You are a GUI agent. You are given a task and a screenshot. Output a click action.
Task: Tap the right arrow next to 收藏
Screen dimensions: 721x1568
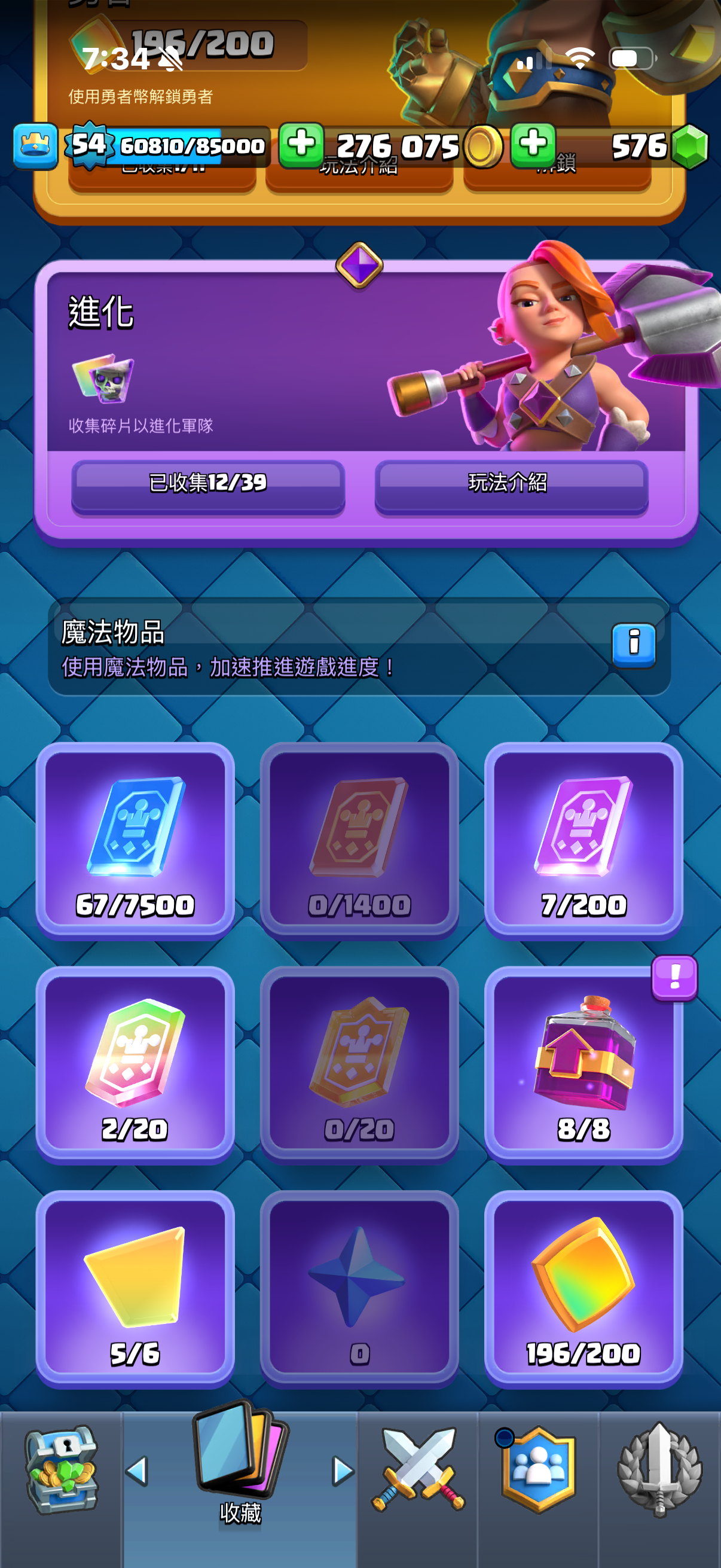[343, 1471]
